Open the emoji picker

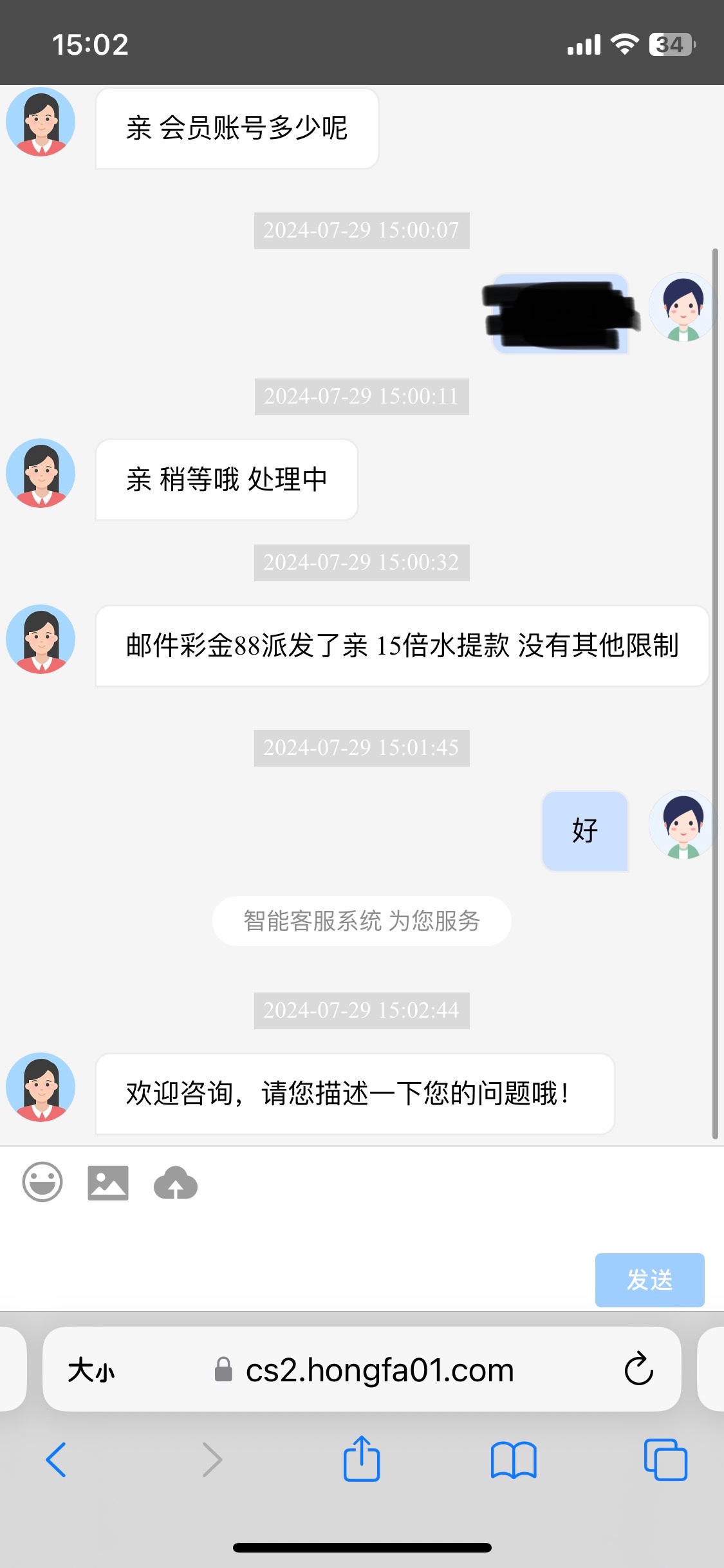point(42,1182)
